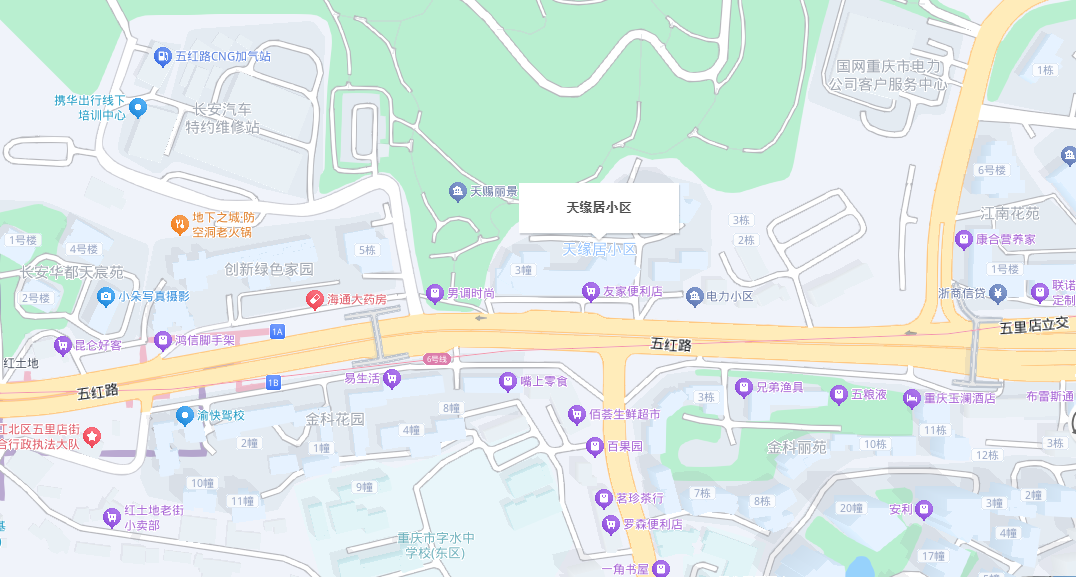The width and height of the screenshot is (1076, 577).
Task: Open the 友家便利店 shop marker
Action: point(590,292)
